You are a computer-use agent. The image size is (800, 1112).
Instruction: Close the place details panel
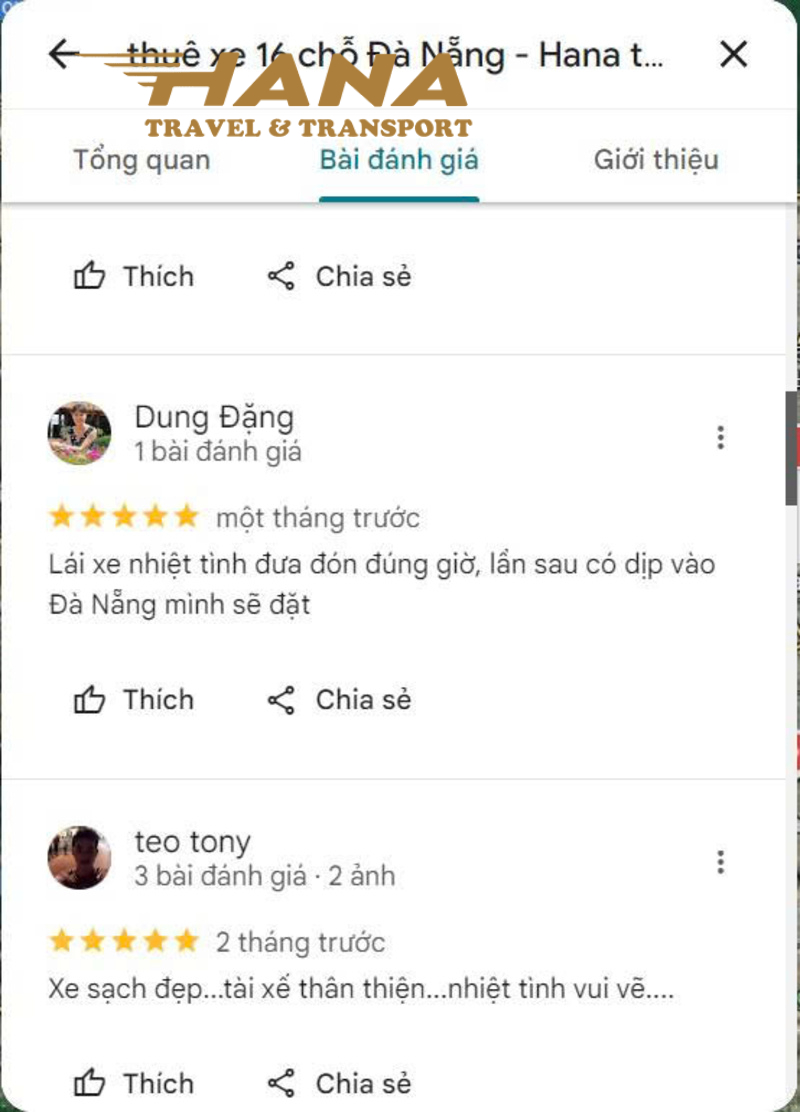(x=733, y=54)
